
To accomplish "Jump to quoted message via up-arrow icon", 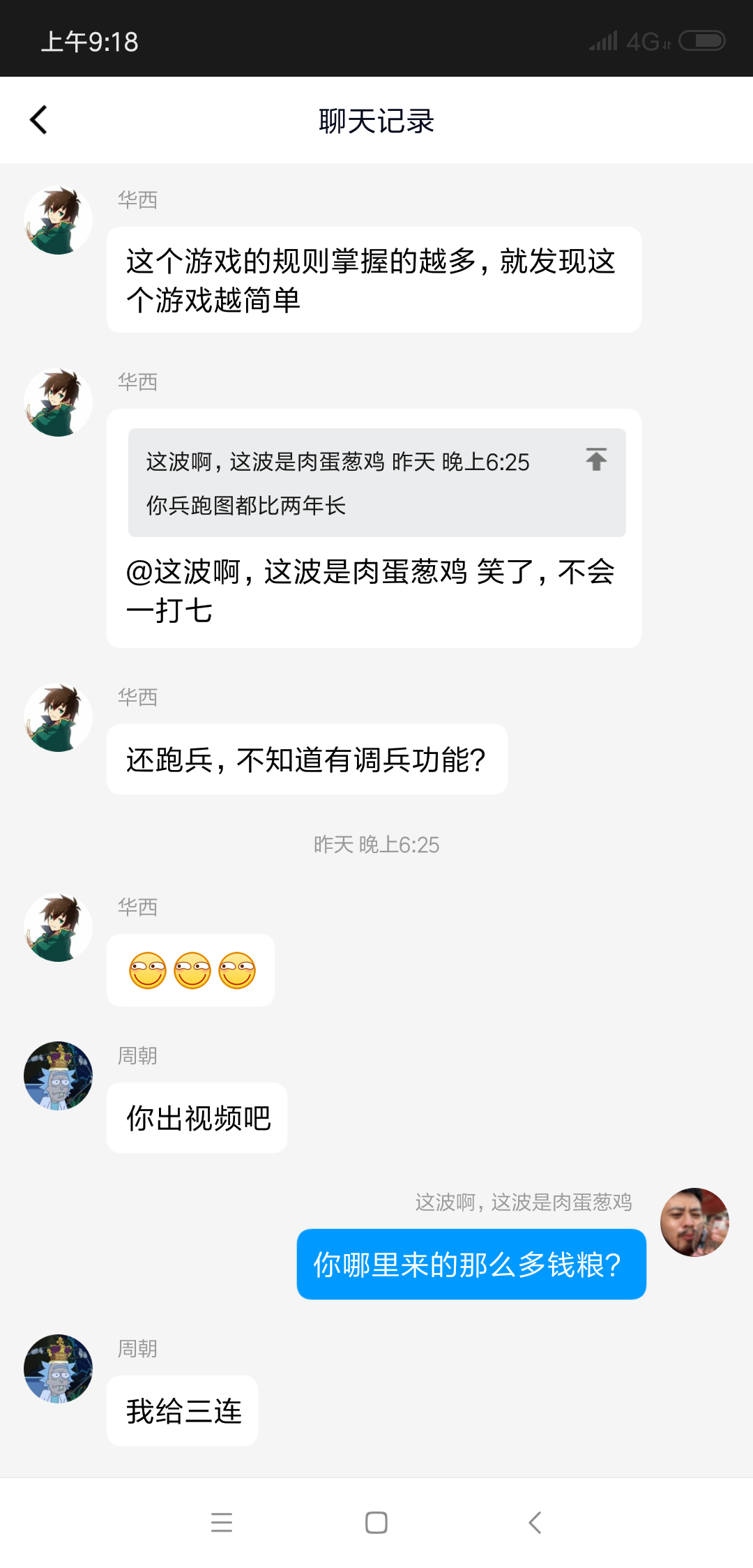I will click(x=596, y=460).
